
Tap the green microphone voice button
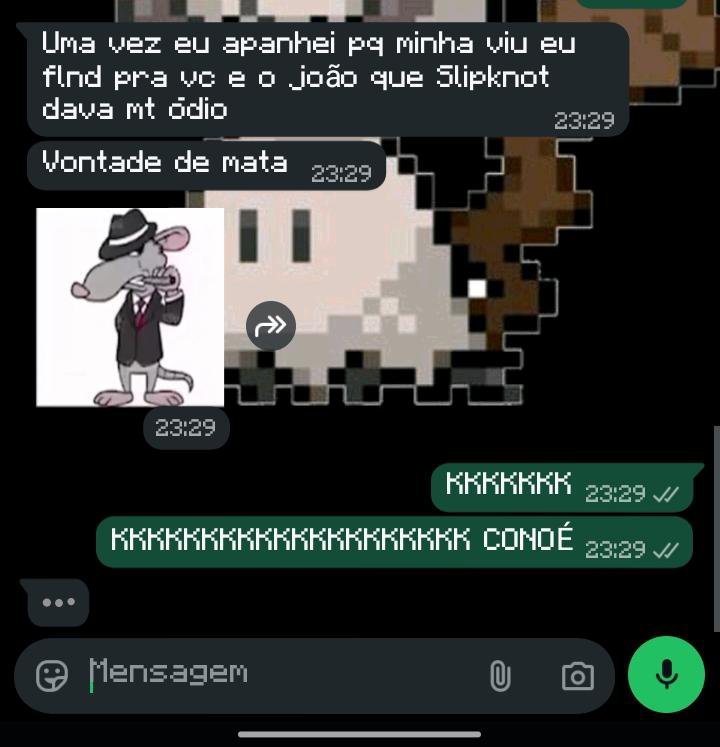tap(666, 674)
